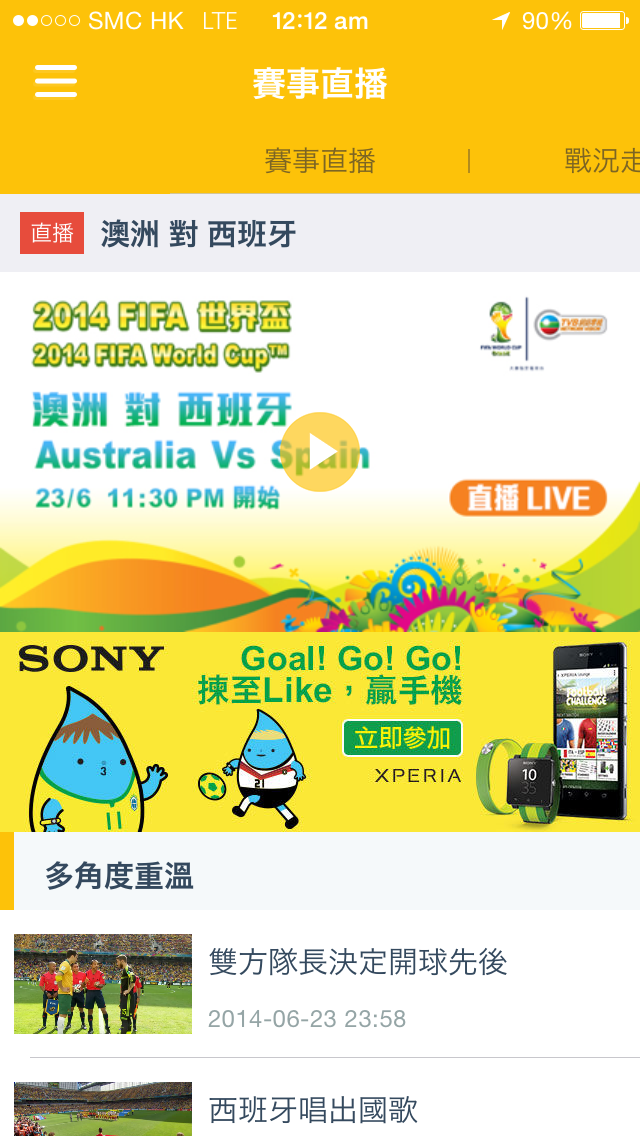Open the 雙方隊長決定開球先後 video clip
Viewport: 640px width, 1136px height.
tap(358, 984)
